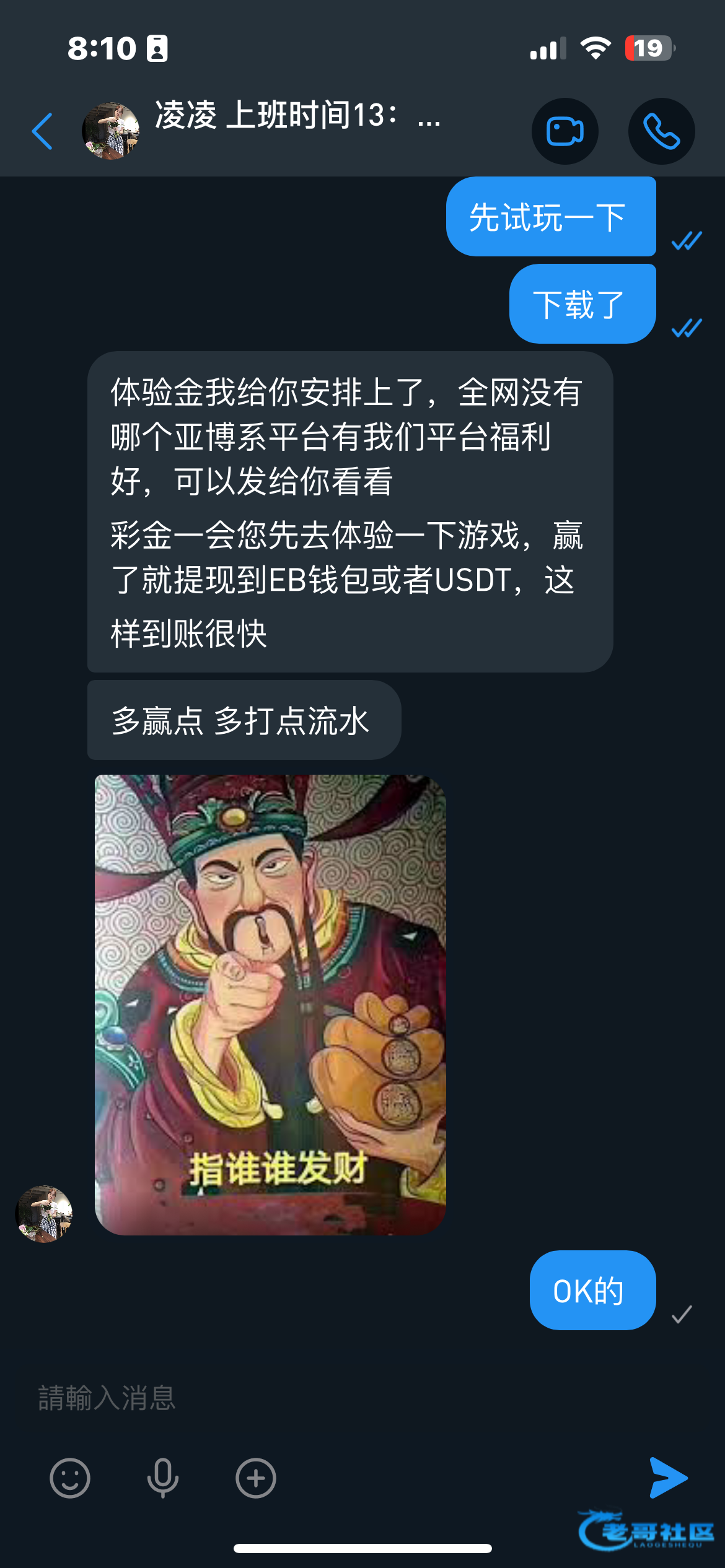Go back from the chat with 凌凌

tap(42, 131)
